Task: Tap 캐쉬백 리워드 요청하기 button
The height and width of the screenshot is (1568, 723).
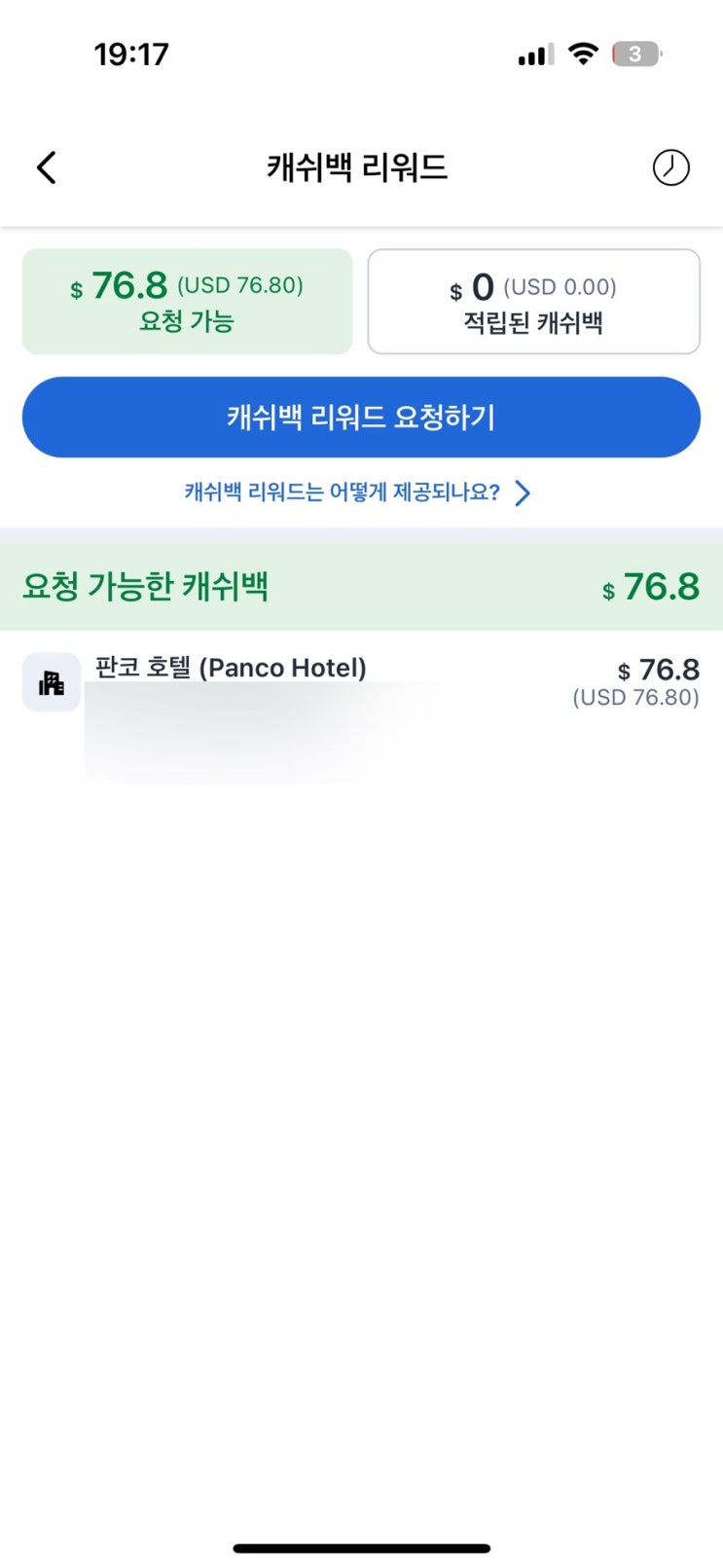Action: pos(361,418)
